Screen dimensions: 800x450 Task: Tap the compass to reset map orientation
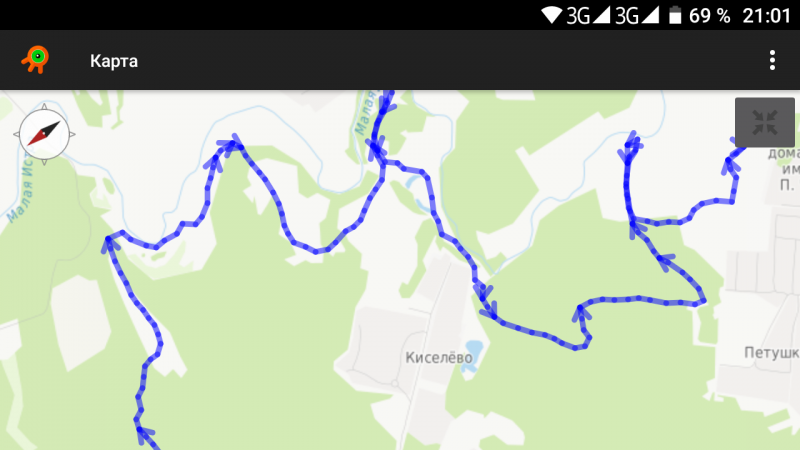click(43, 135)
